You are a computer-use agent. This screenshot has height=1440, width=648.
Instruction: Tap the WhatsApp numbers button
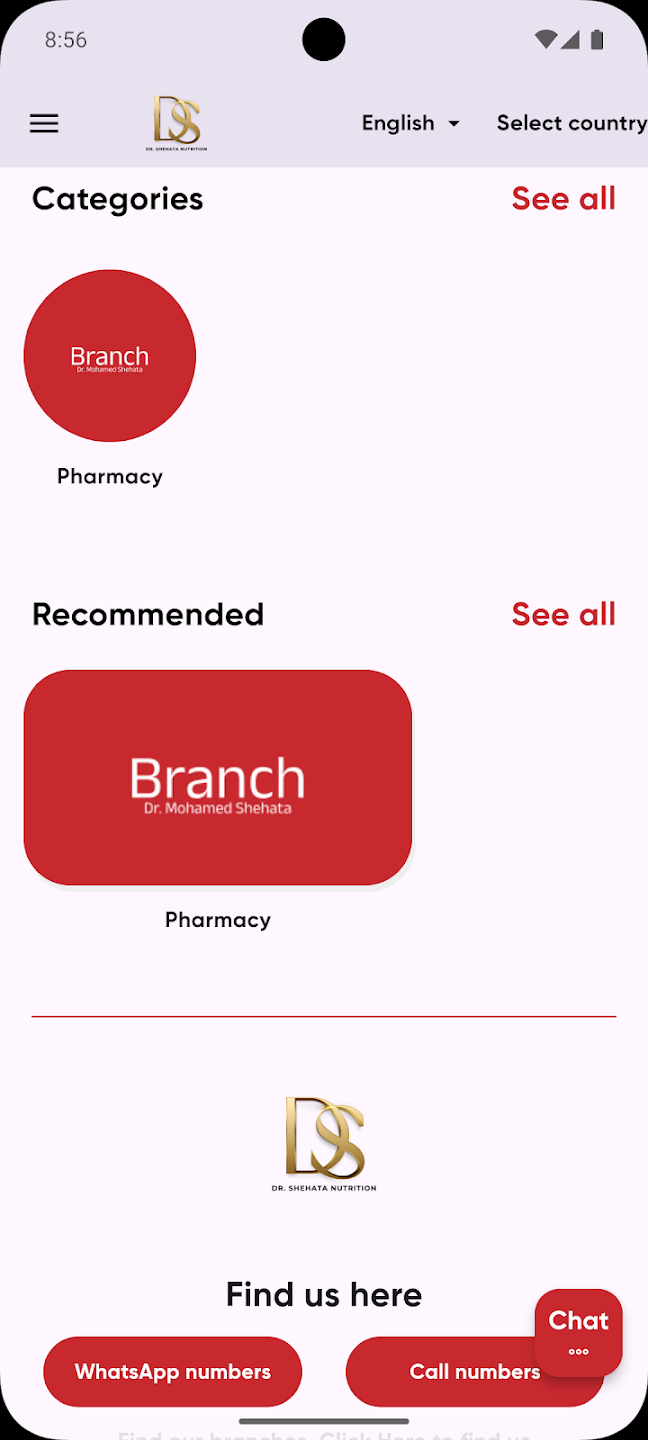tap(172, 1372)
